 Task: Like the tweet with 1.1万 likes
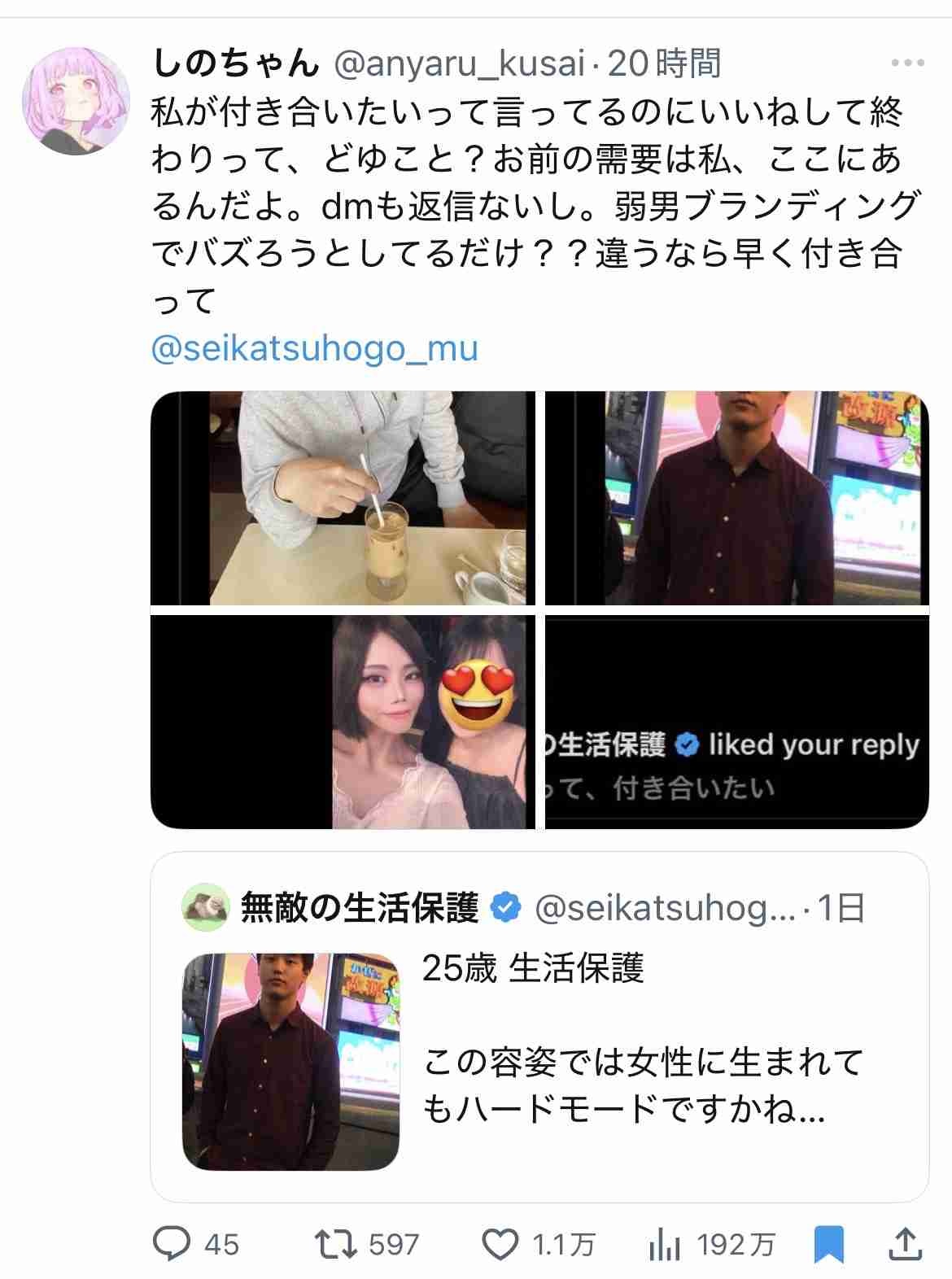click(500, 1244)
